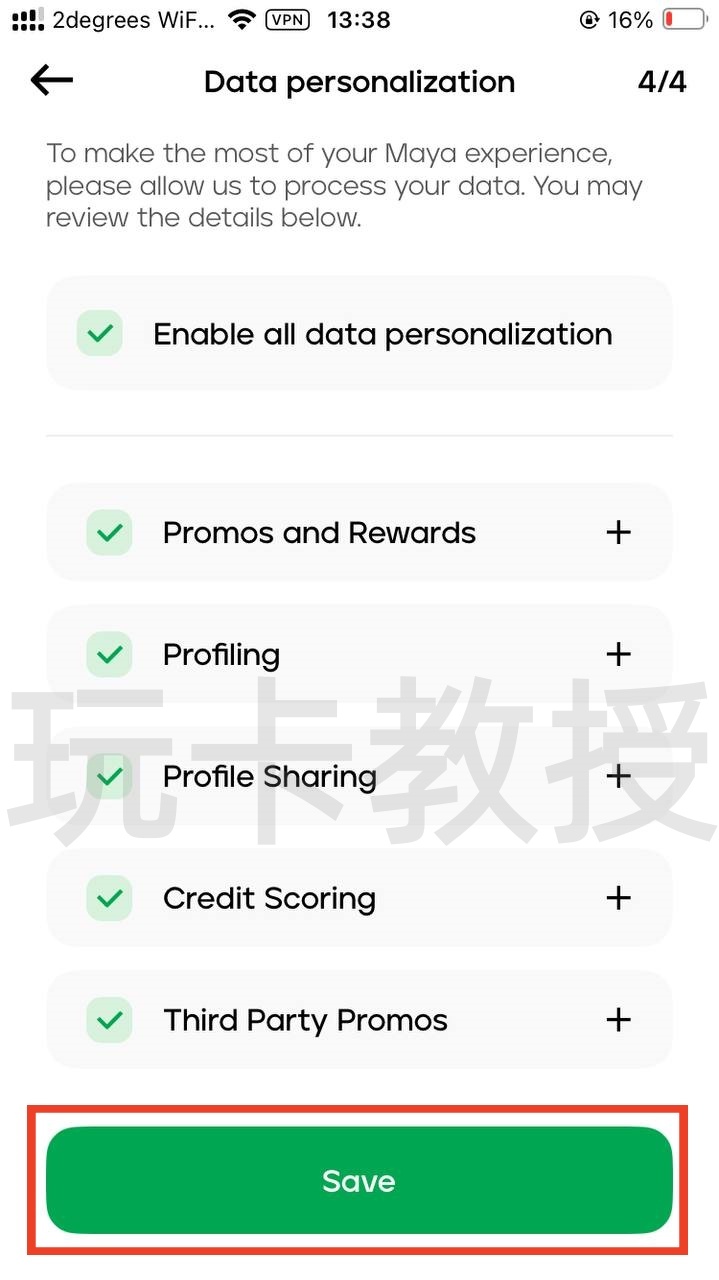The image size is (719, 1280).
Task: Uncheck the Profile Sharing checkbox
Action: (109, 776)
